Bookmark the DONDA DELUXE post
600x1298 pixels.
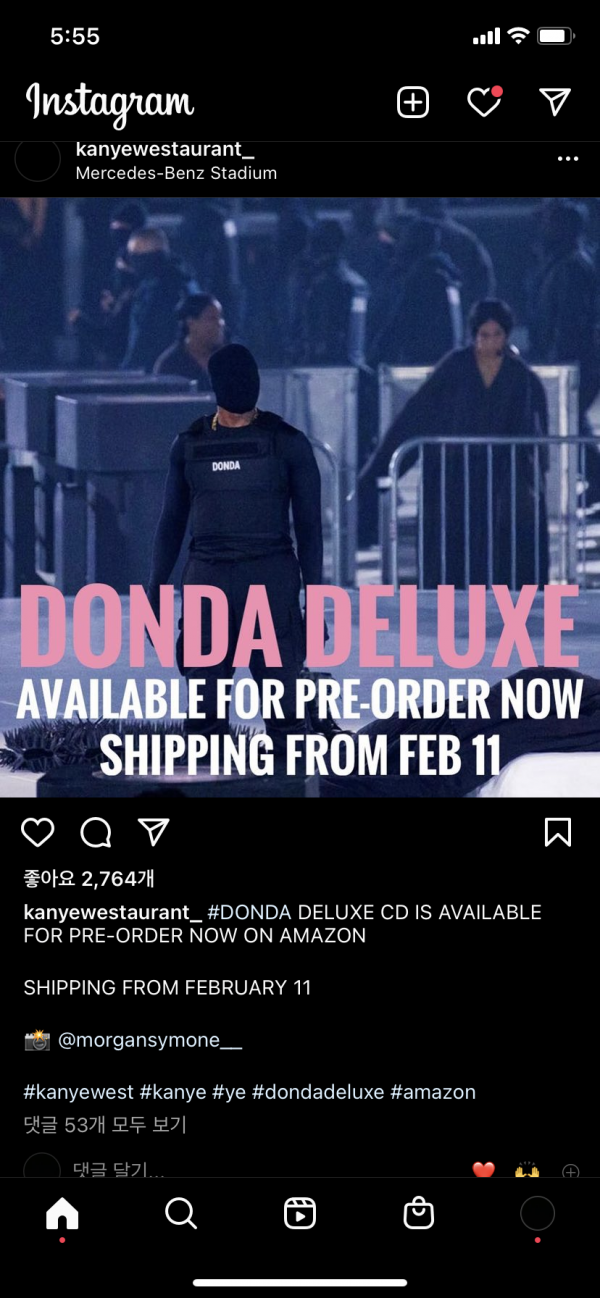(x=557, y=832)
